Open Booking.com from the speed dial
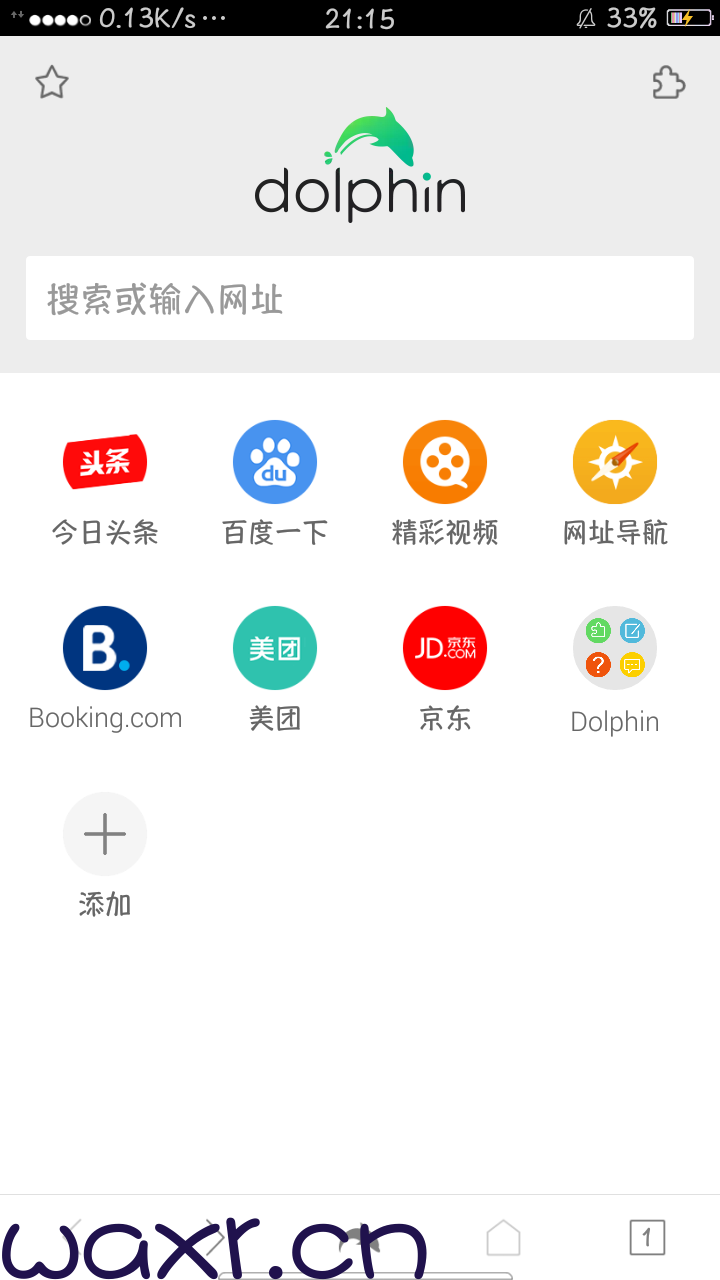720x1280 pixels. click(105, 648)
